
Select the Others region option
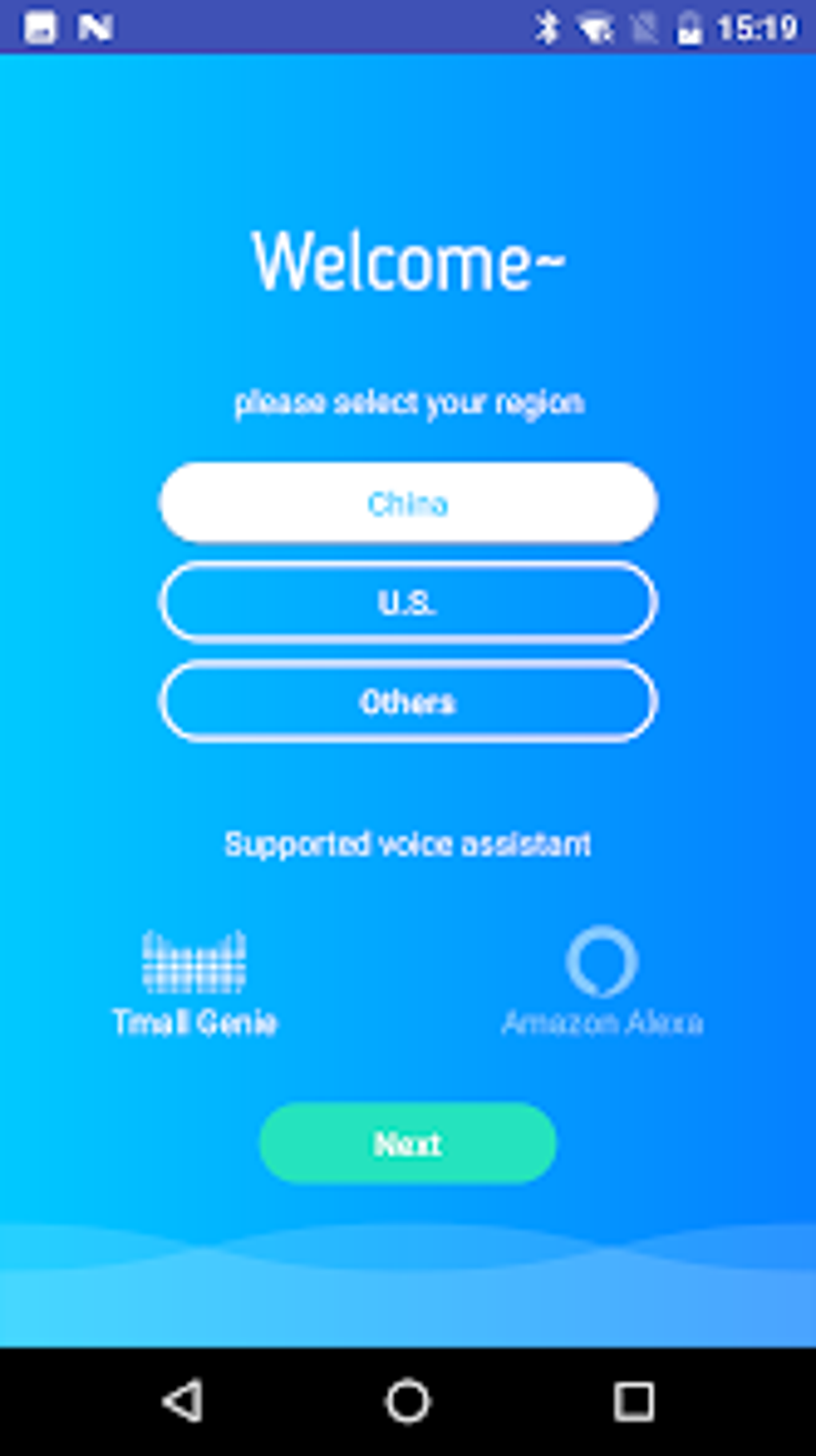(x=407, y=702)
